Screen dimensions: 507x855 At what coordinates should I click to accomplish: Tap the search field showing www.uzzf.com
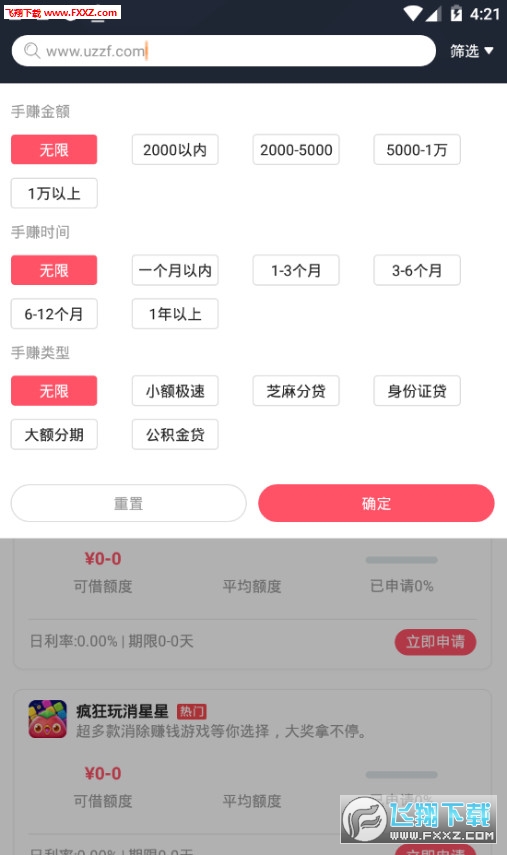[224, 51]
